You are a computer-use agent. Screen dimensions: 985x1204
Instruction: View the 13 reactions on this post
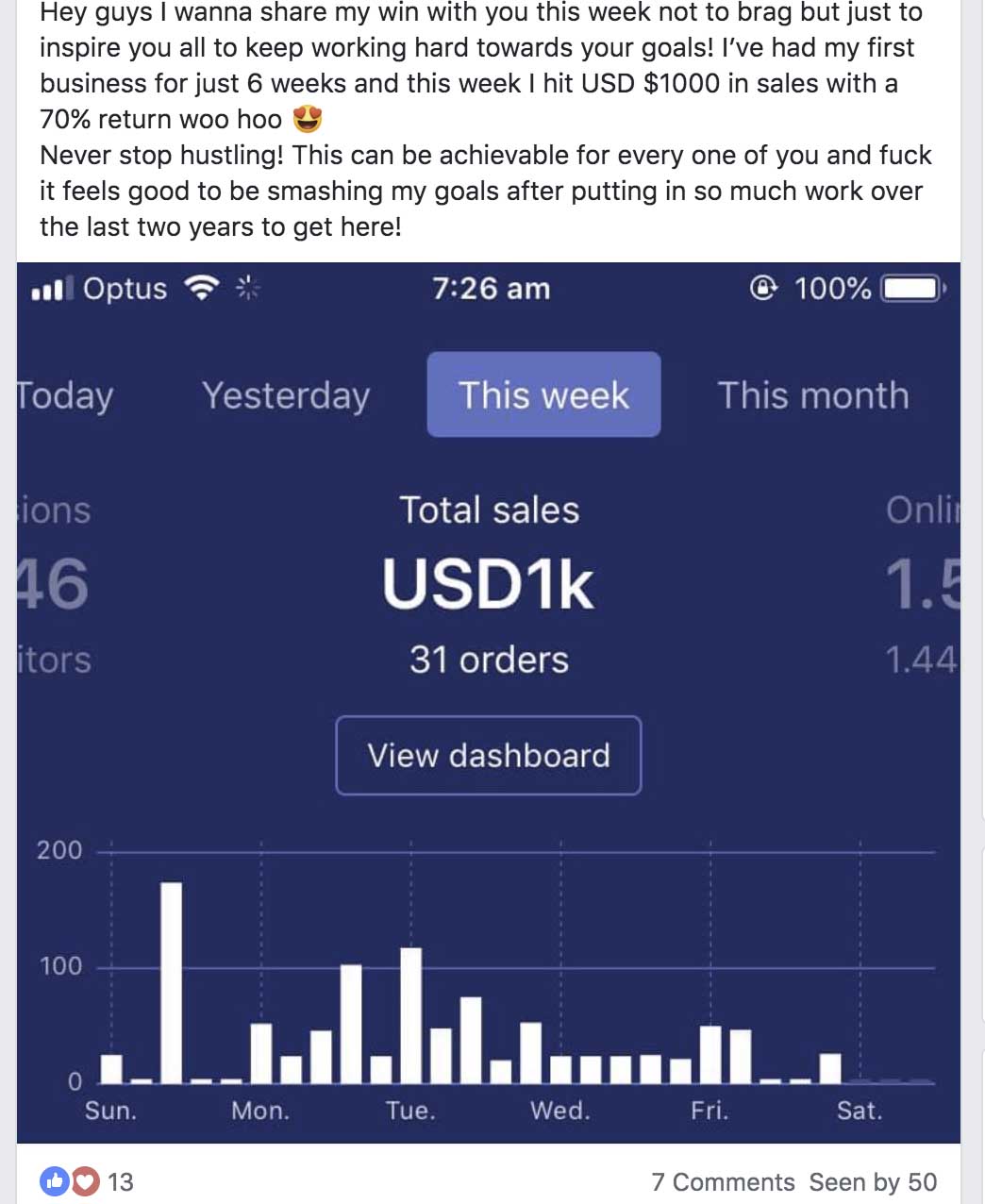tap(87, 1181)
